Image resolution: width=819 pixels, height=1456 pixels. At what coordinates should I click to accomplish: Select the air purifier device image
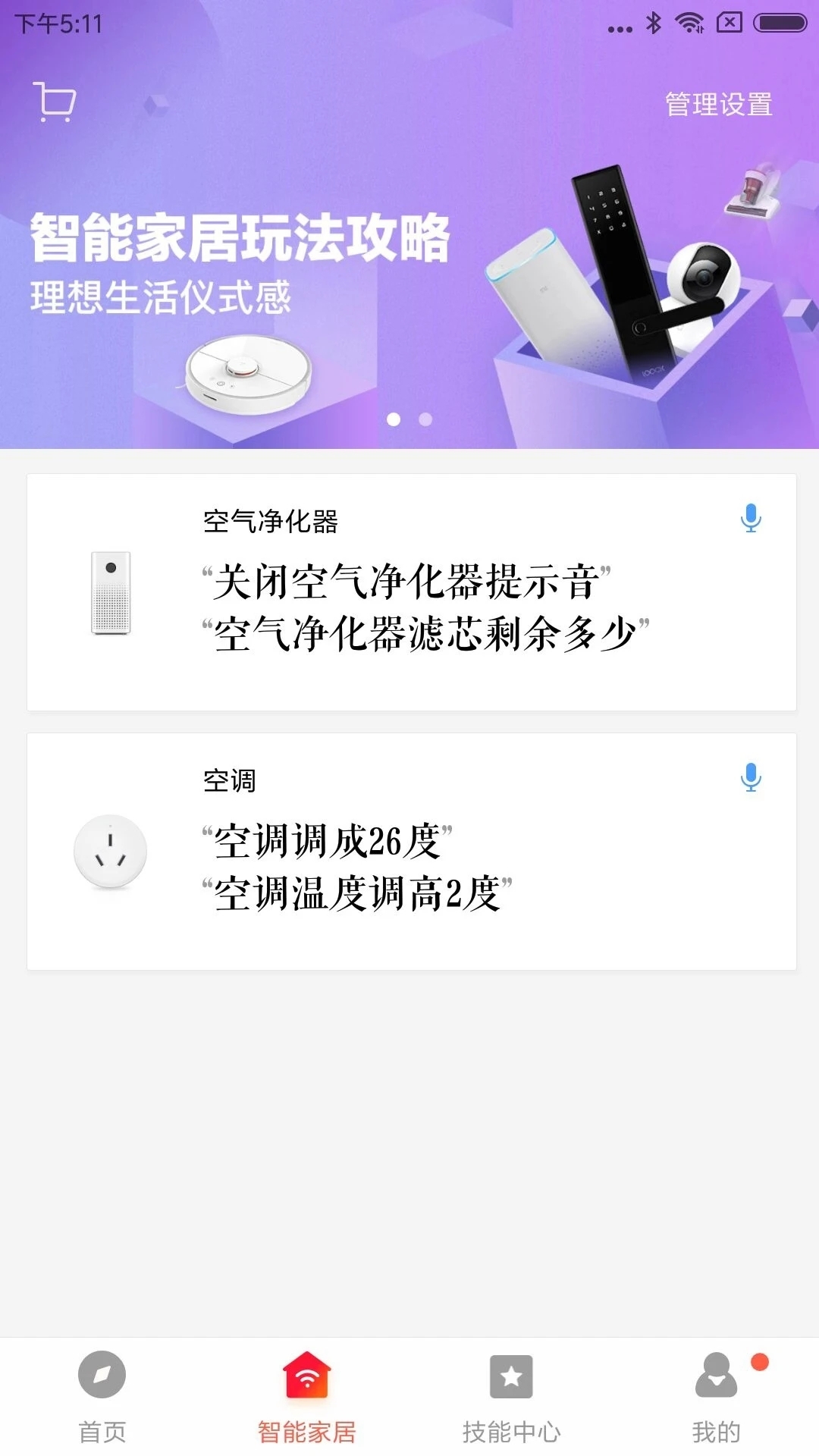(111, 595)
